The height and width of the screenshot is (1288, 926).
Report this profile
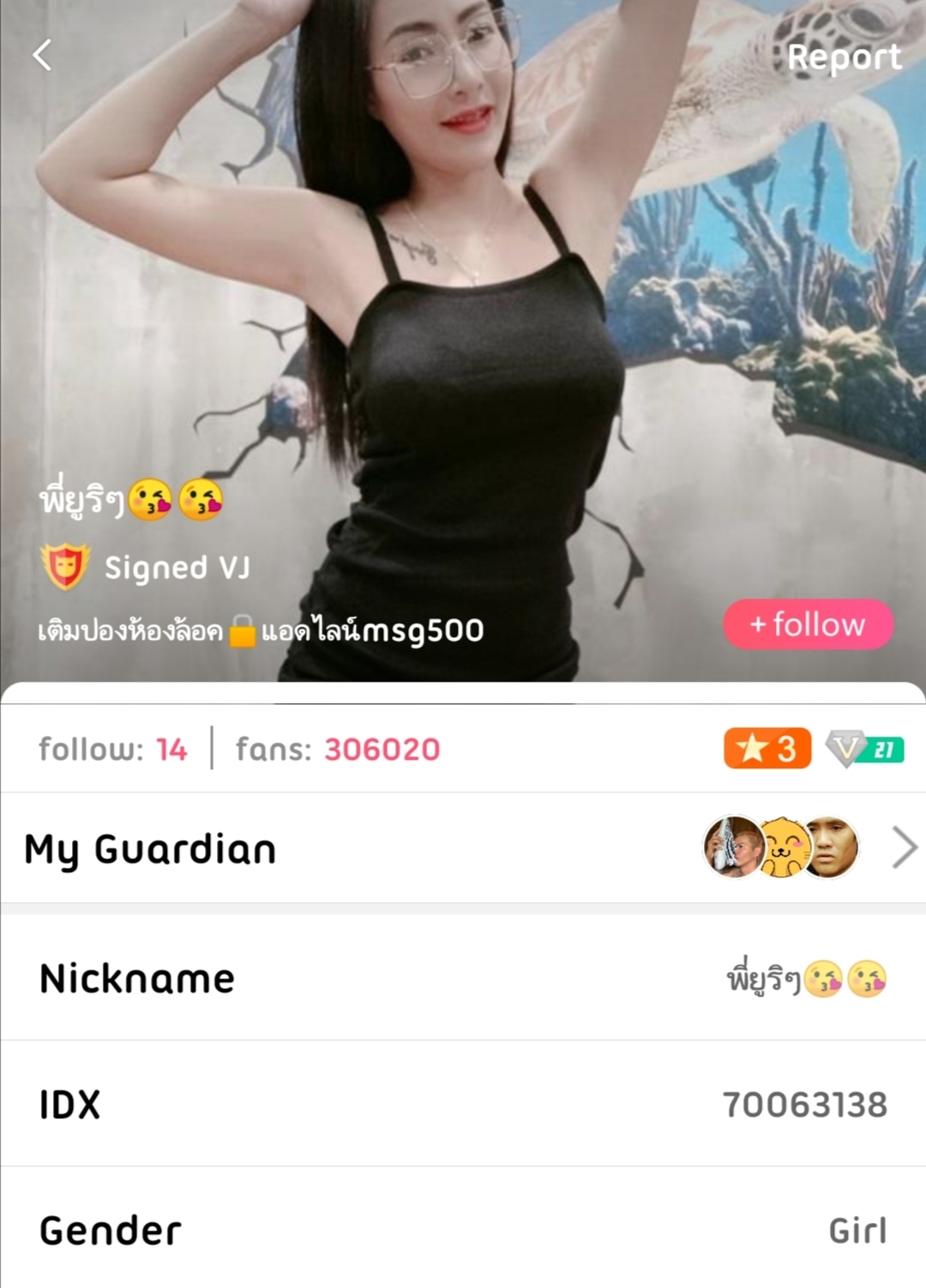click(844, 57)
